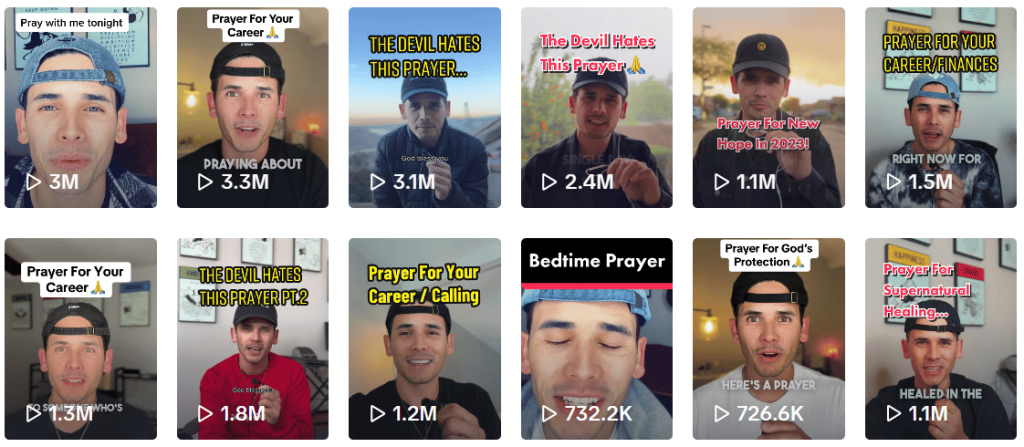
Task: Play the 'Bedtime Prayer' video
Action: coord(596,338)
